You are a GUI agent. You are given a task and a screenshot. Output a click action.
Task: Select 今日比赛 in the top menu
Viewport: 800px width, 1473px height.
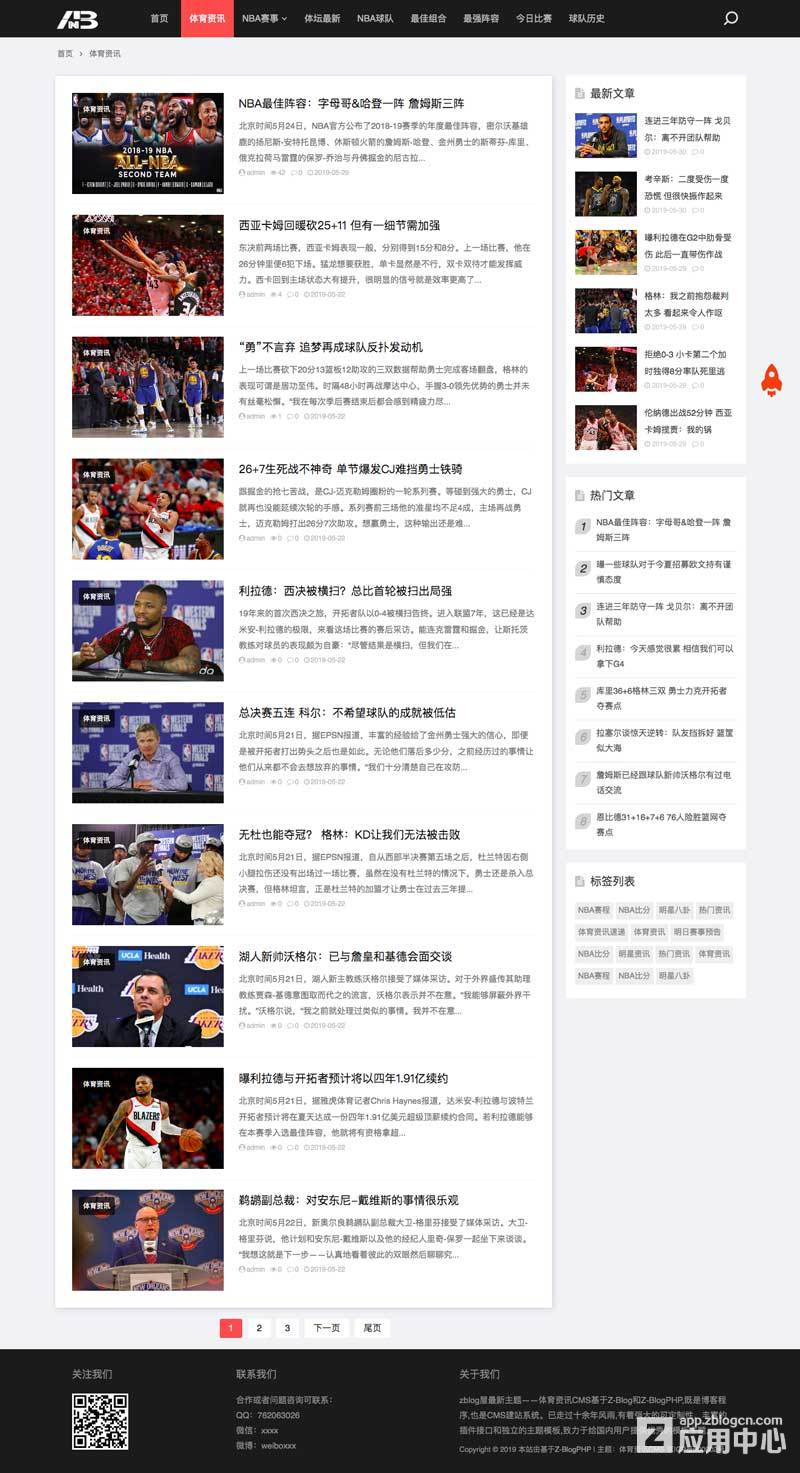coord(534,18)
